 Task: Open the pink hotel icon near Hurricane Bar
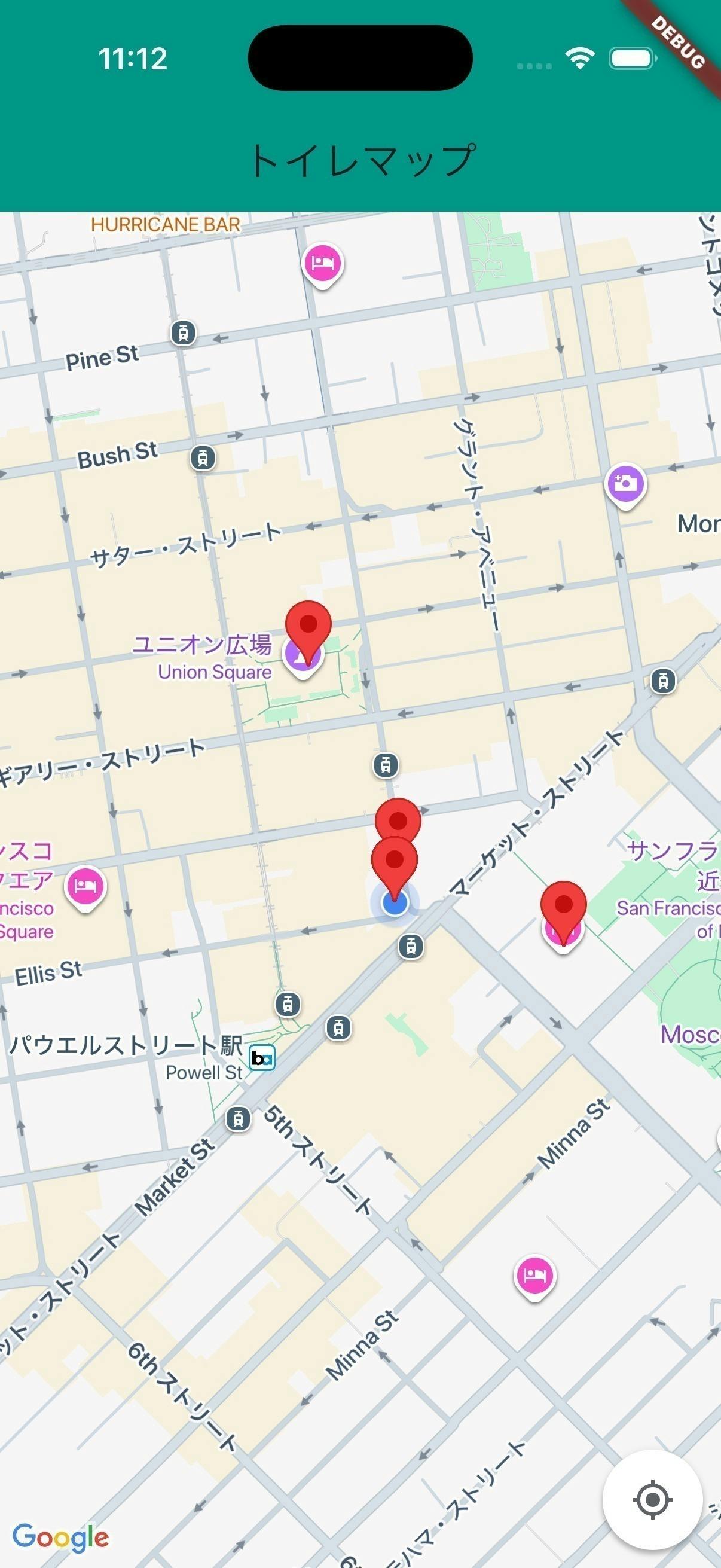[x=323, y=263]
